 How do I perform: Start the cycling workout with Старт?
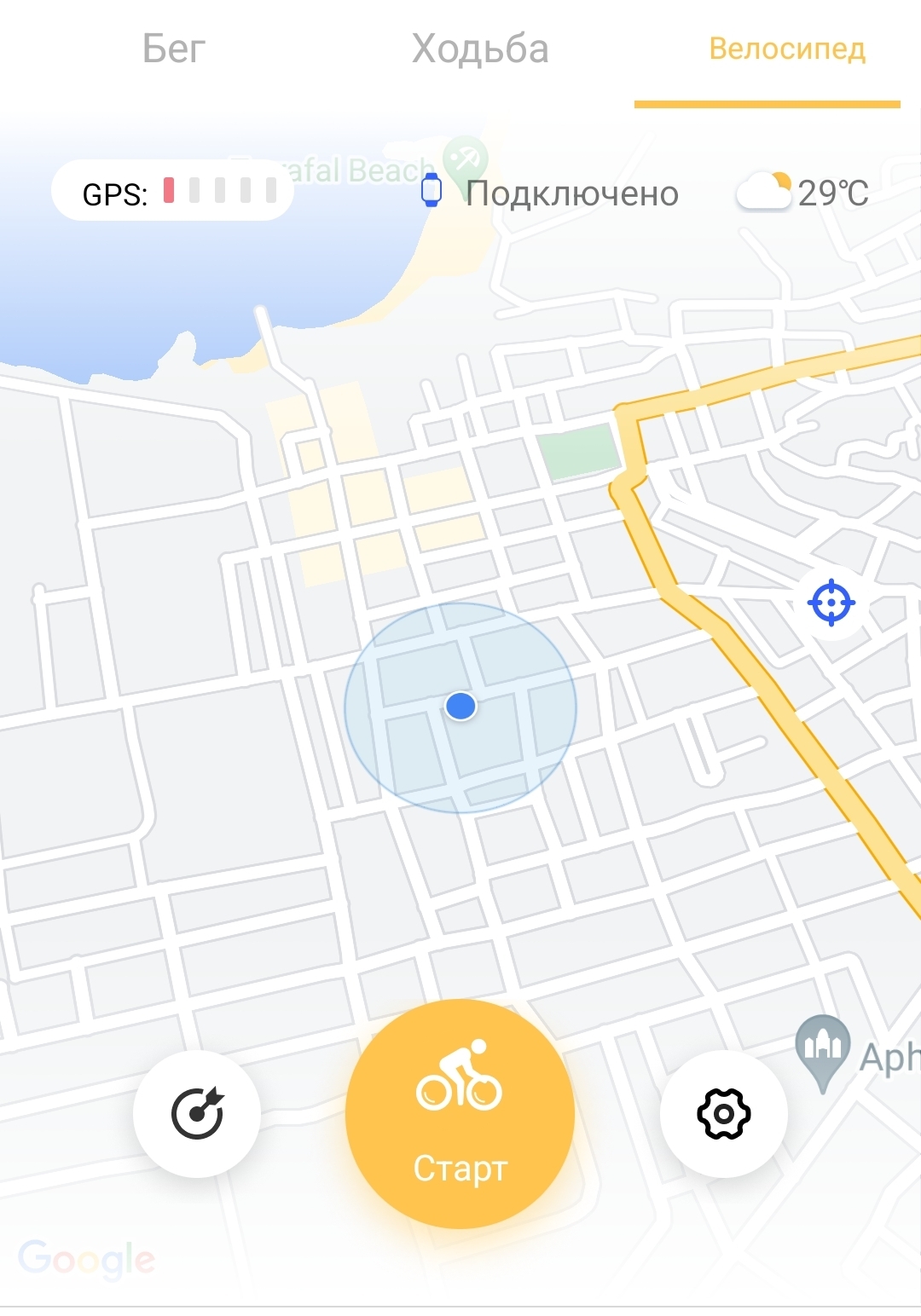click(x=460, y=1113)
